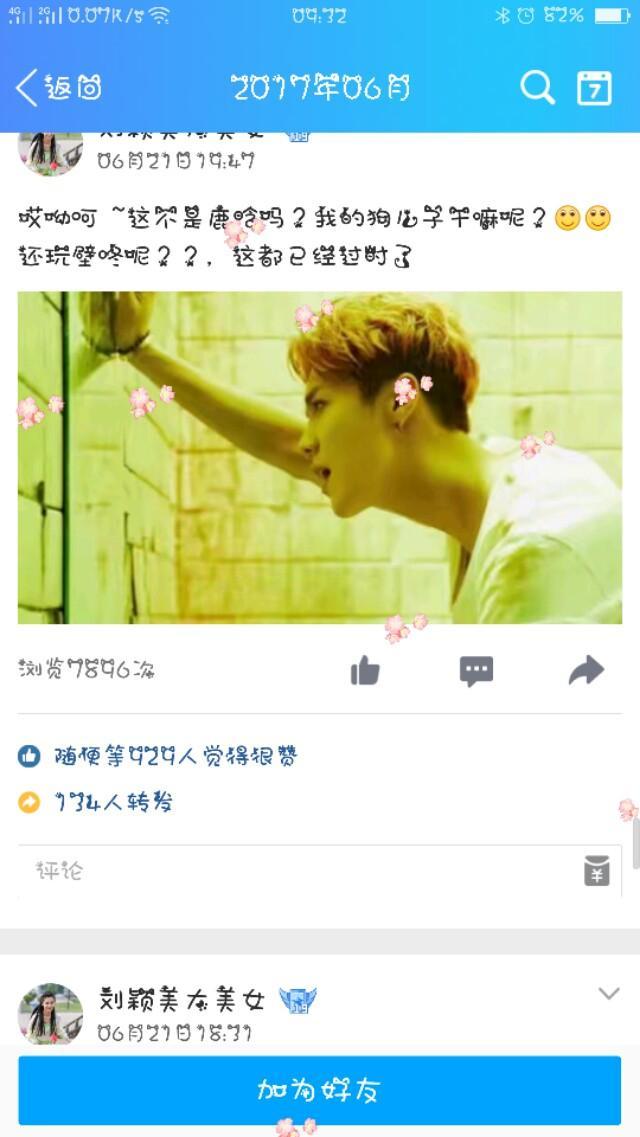View the list of 134 reposts
The height and width of the screenshot is (1137, 640).
pyautogui.click(x=114, y=803)
